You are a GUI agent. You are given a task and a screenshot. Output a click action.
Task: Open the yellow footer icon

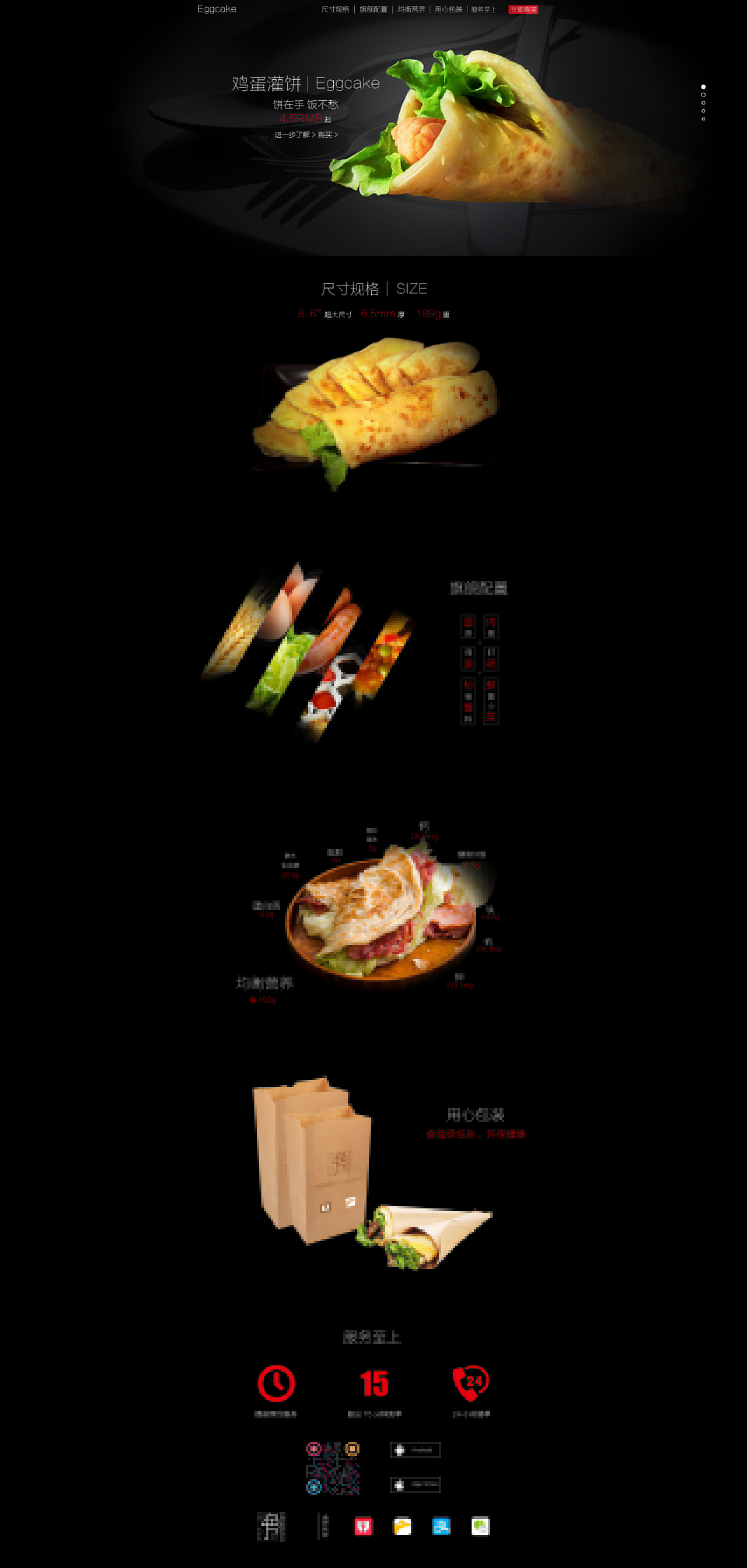(402, 1526)
